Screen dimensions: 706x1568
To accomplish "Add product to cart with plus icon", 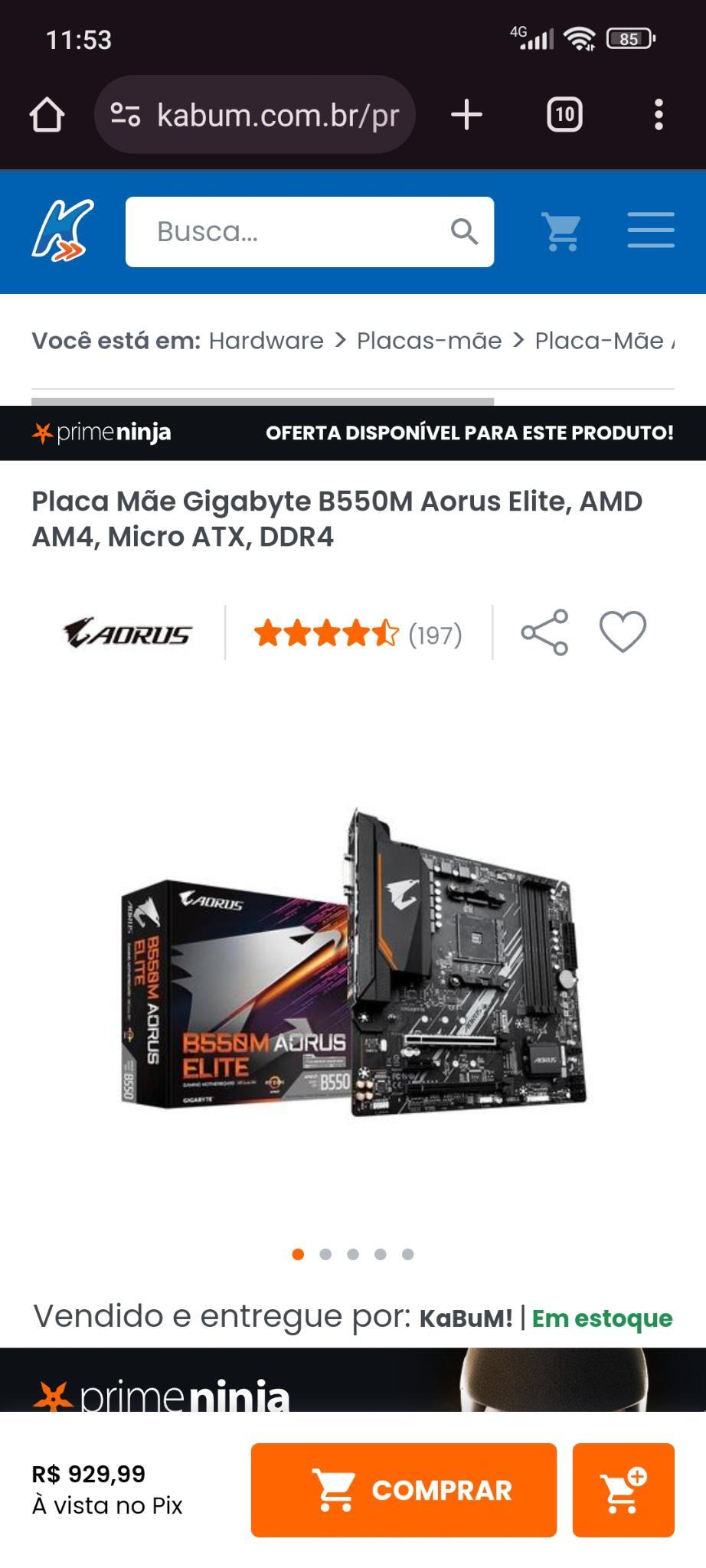I will (623, 1490).
